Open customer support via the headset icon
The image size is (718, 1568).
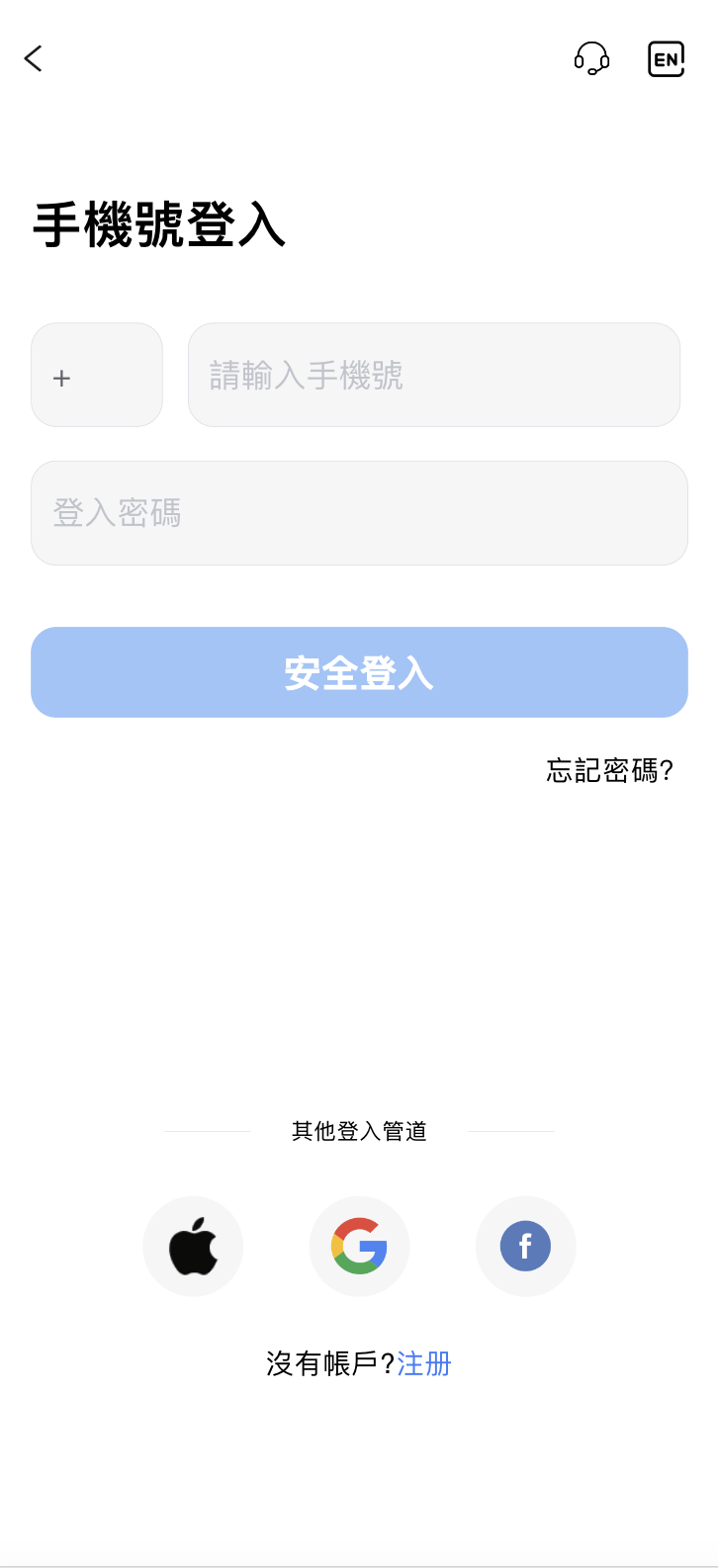coord(590,59)
